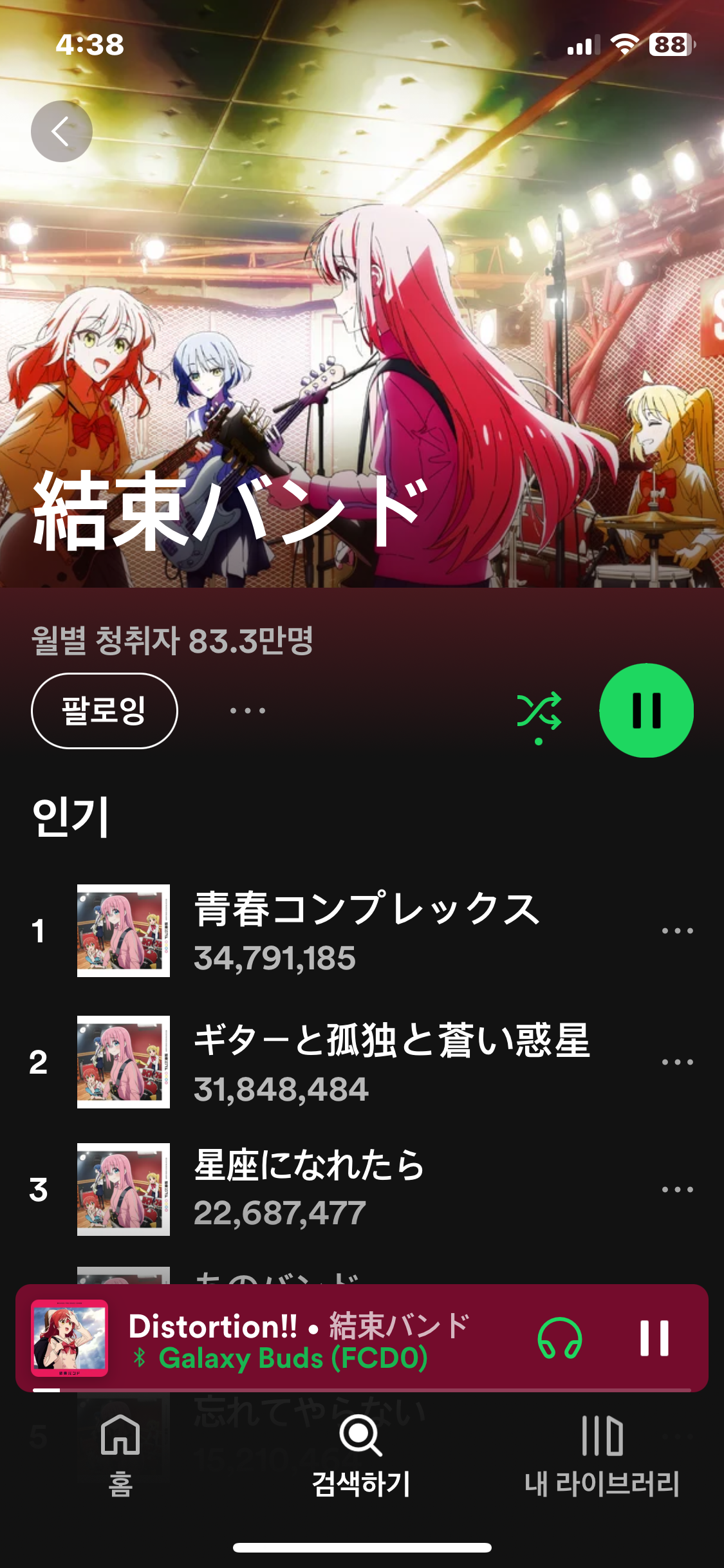Open more options for 星座になれたら
724x1568 pixels.
[x=678, y=1190]
